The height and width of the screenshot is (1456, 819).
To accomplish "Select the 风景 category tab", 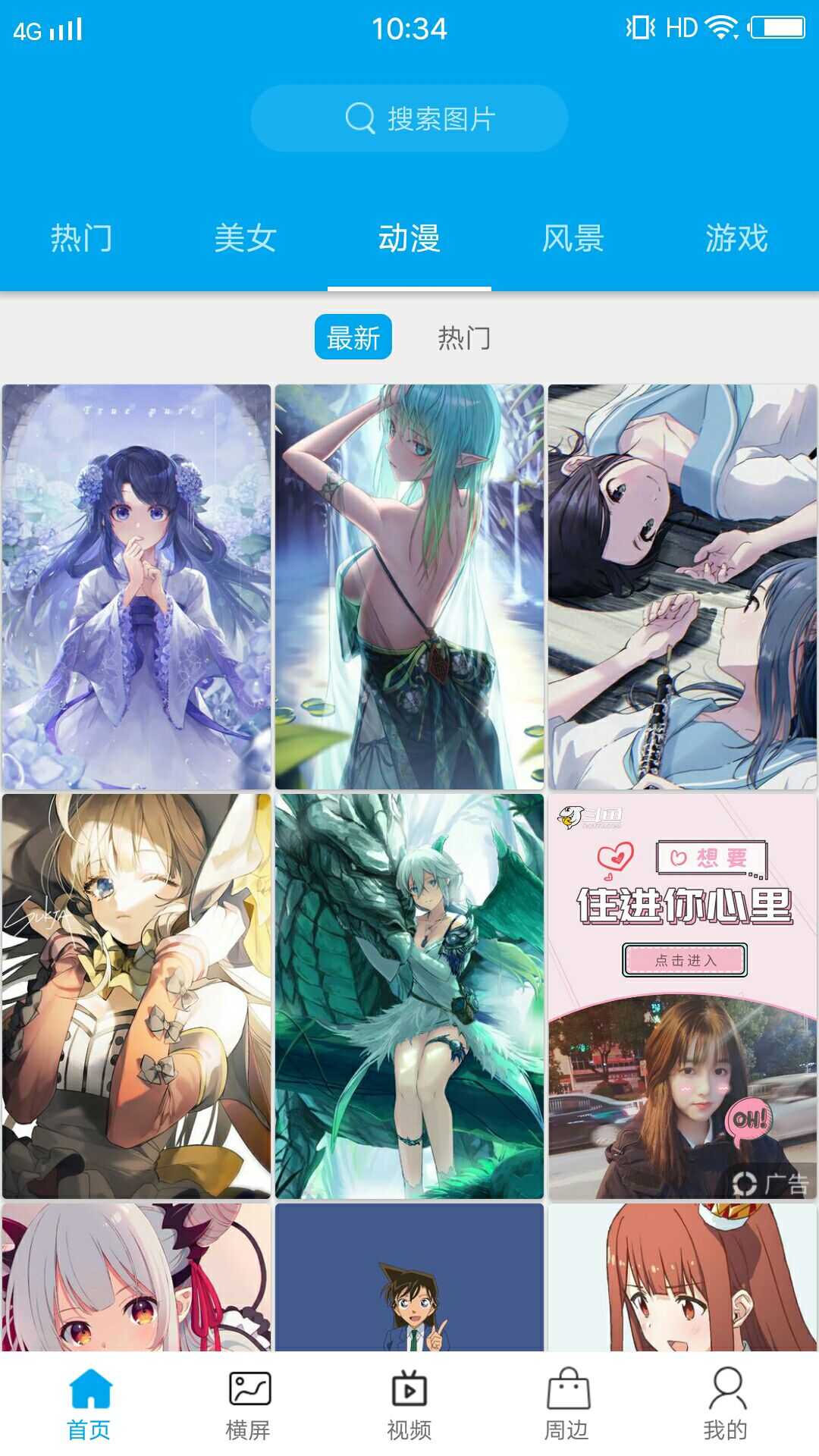I will coord(573,238).
